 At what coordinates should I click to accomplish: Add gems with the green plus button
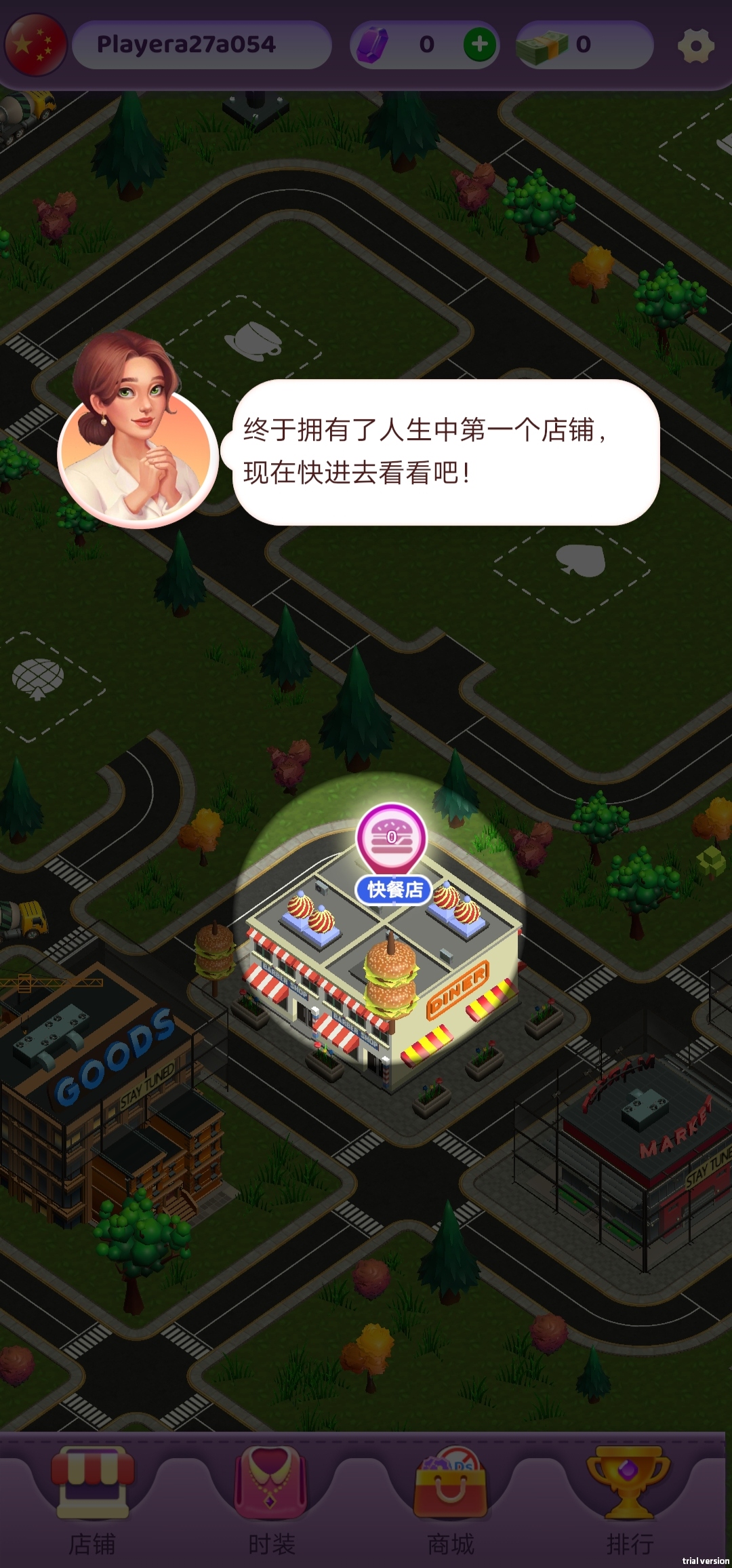pos(480,45)
